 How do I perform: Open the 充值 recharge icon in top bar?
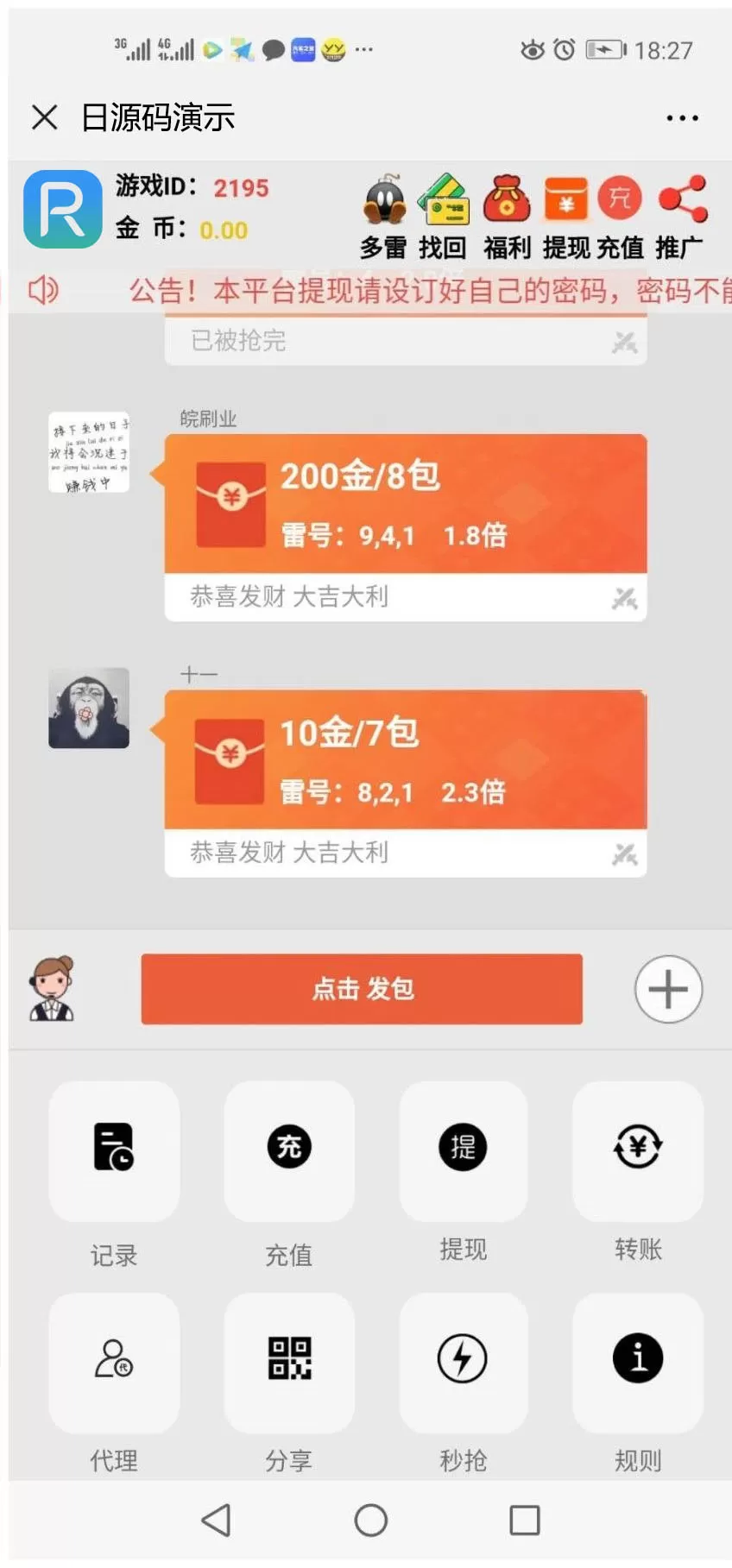pos(619,202)
